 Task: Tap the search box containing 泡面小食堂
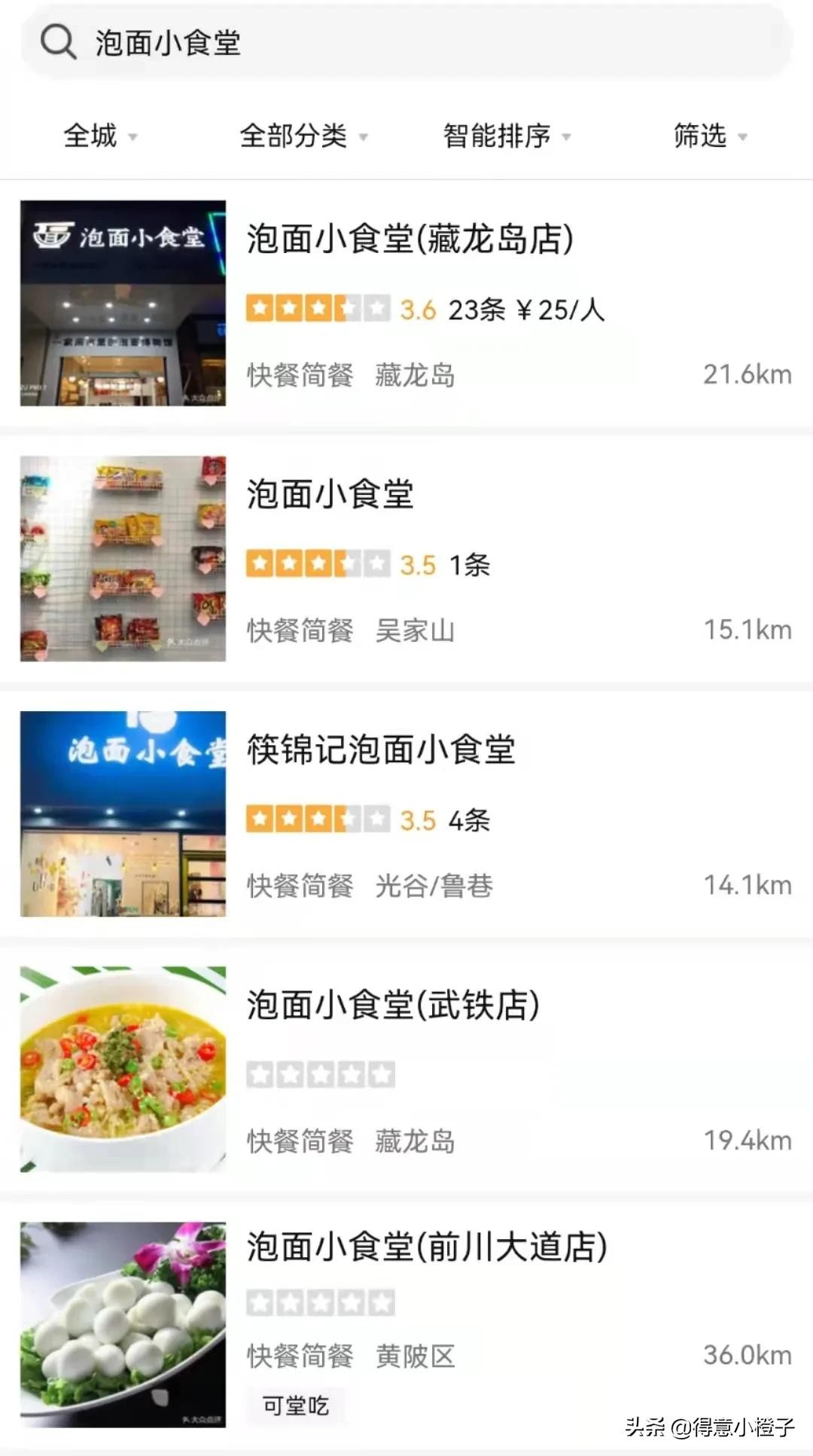click(406, 42)
